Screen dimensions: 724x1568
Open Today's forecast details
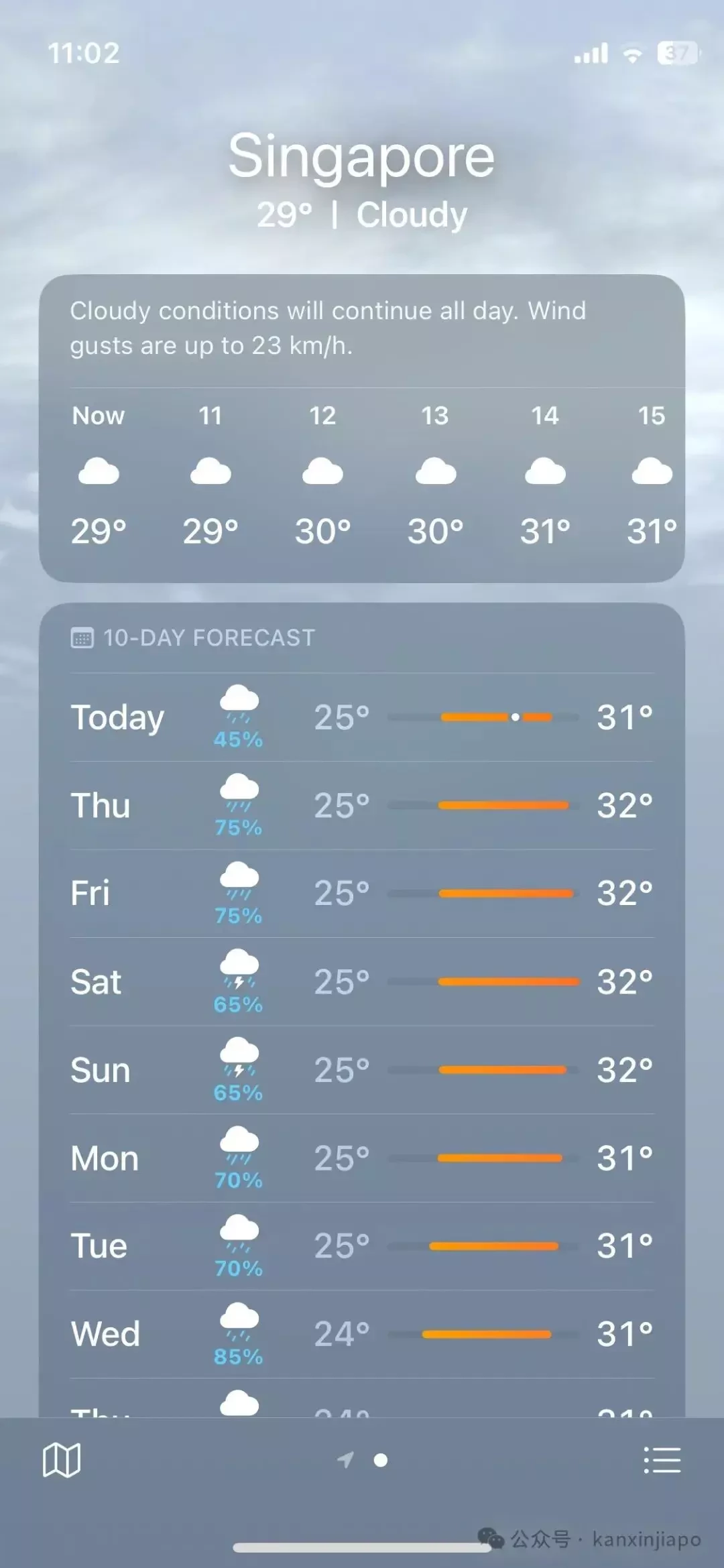coord(362,717)
